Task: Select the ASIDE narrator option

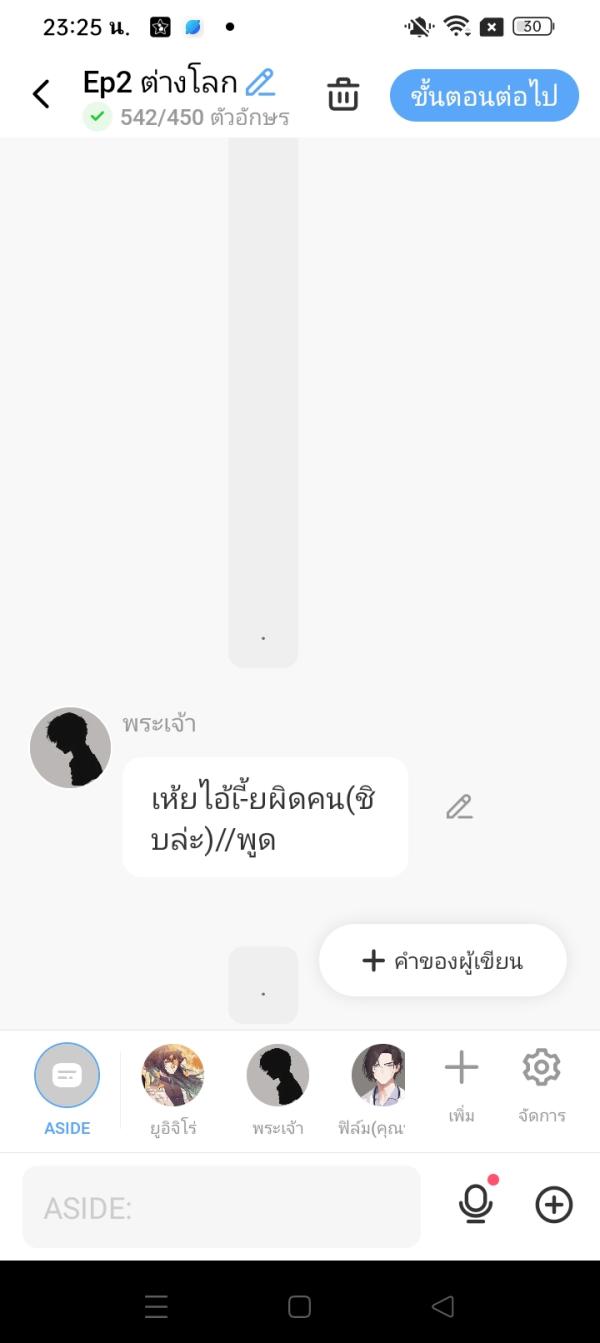Action: (x=67, y=1076)
